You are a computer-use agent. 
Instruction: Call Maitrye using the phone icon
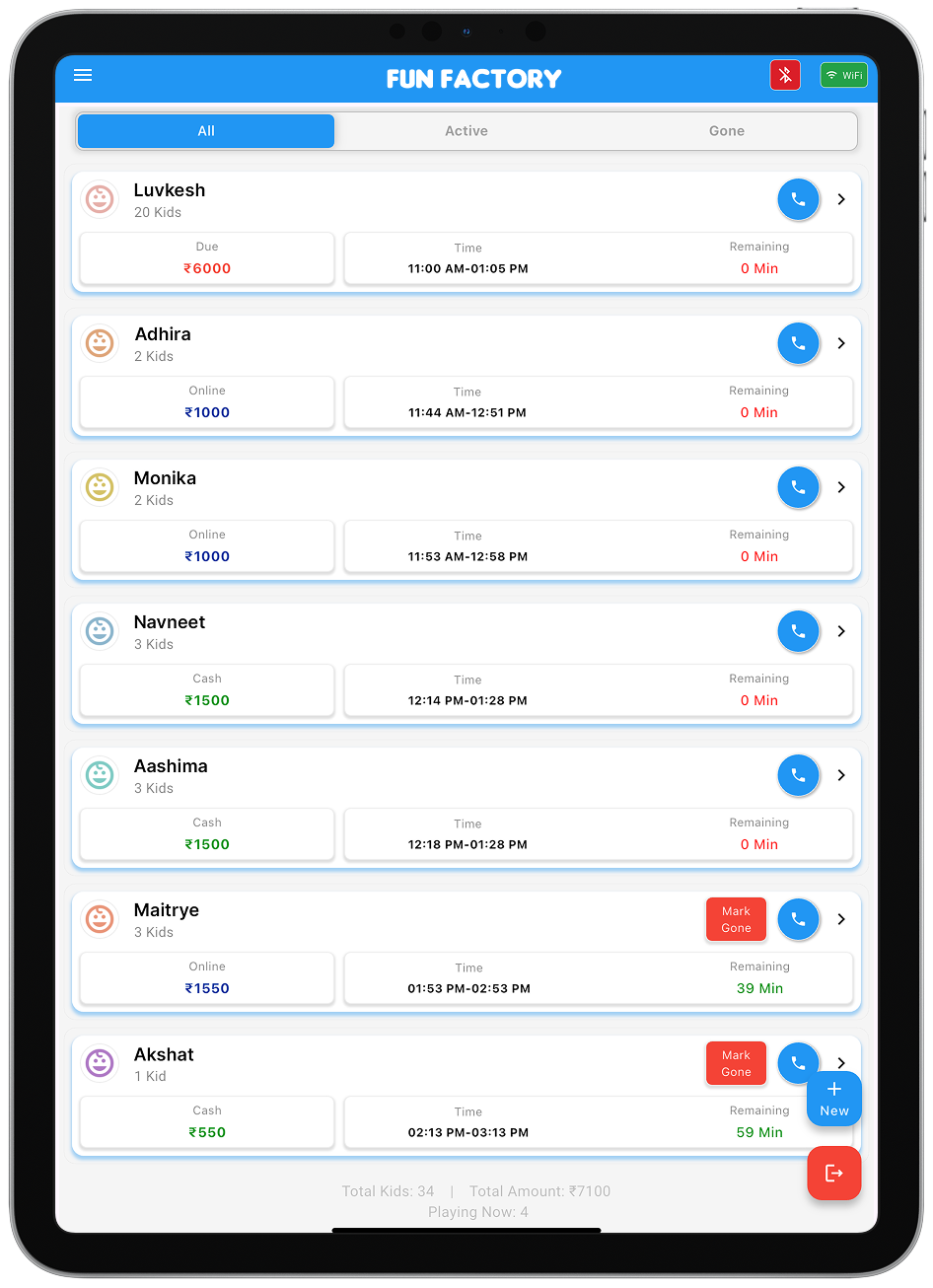click(x=798, y=919)
